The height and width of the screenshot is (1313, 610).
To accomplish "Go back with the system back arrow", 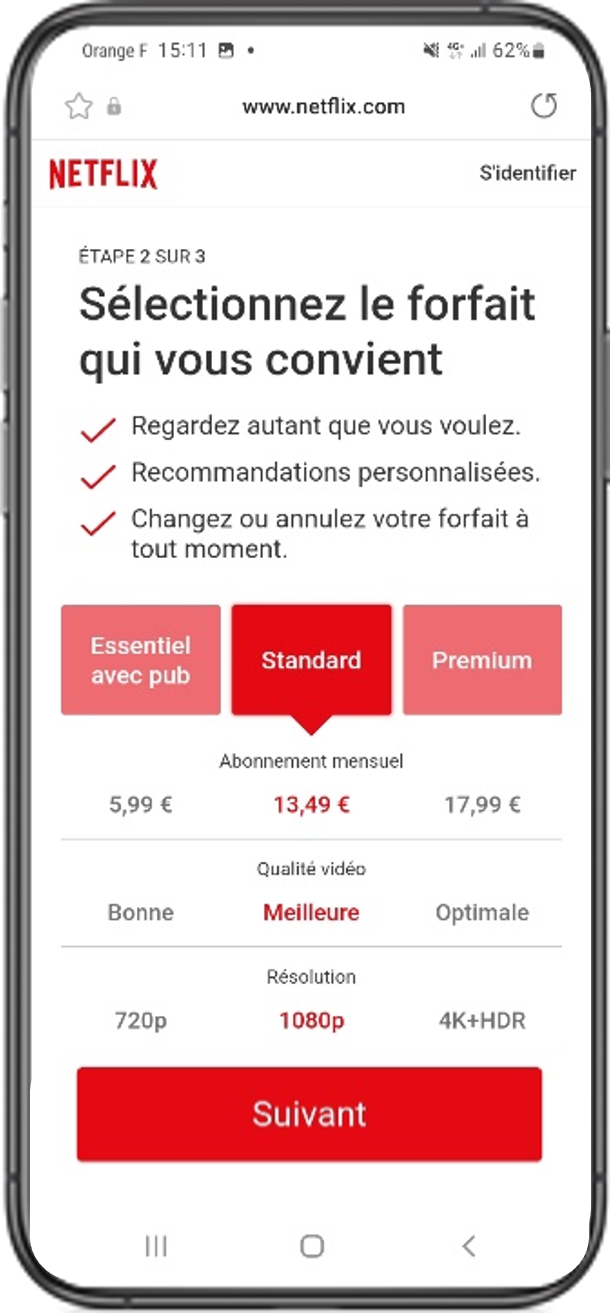I will [468, 1245].
